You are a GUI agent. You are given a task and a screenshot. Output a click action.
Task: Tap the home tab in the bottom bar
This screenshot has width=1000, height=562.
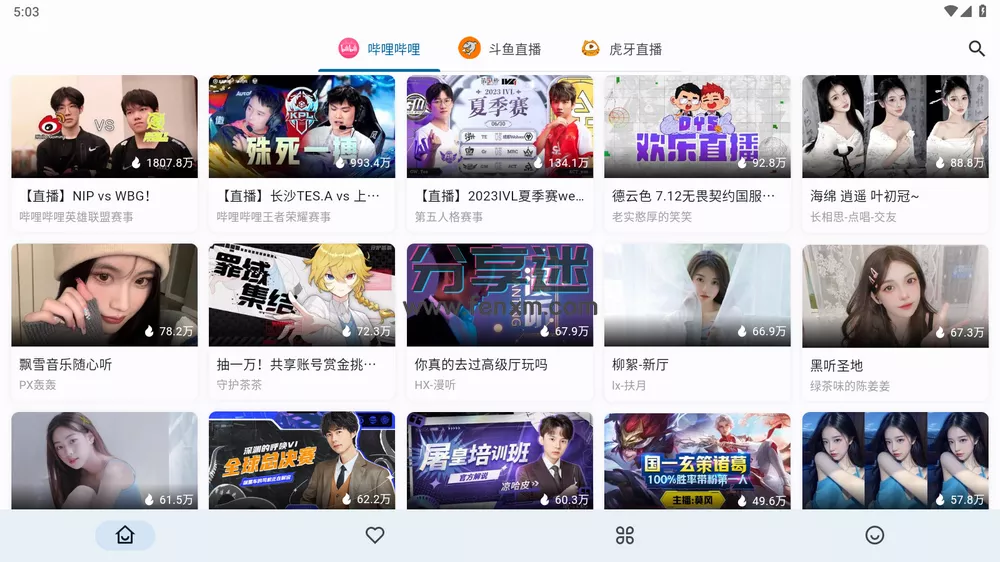tap(125, 536)
